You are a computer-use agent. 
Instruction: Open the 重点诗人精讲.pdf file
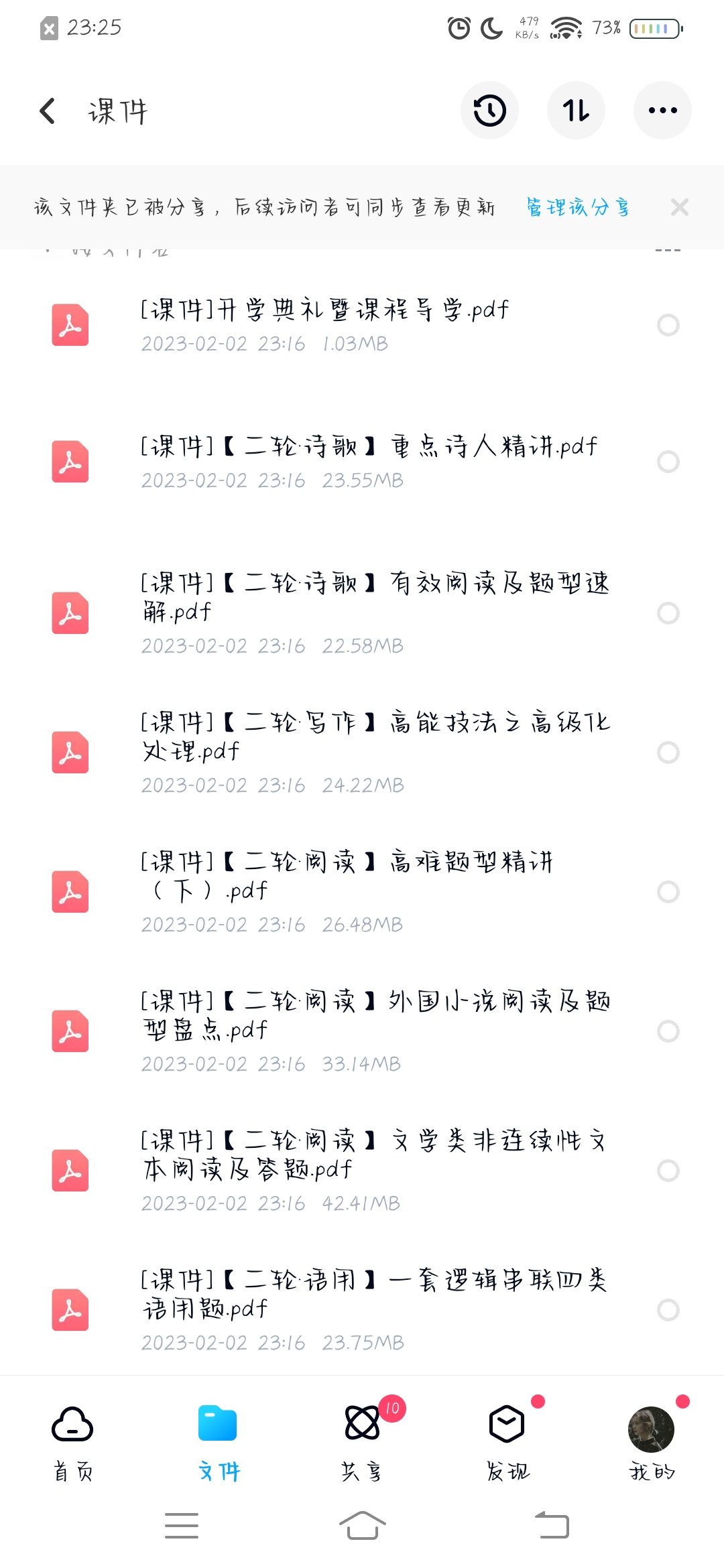[x=369, y=462]
